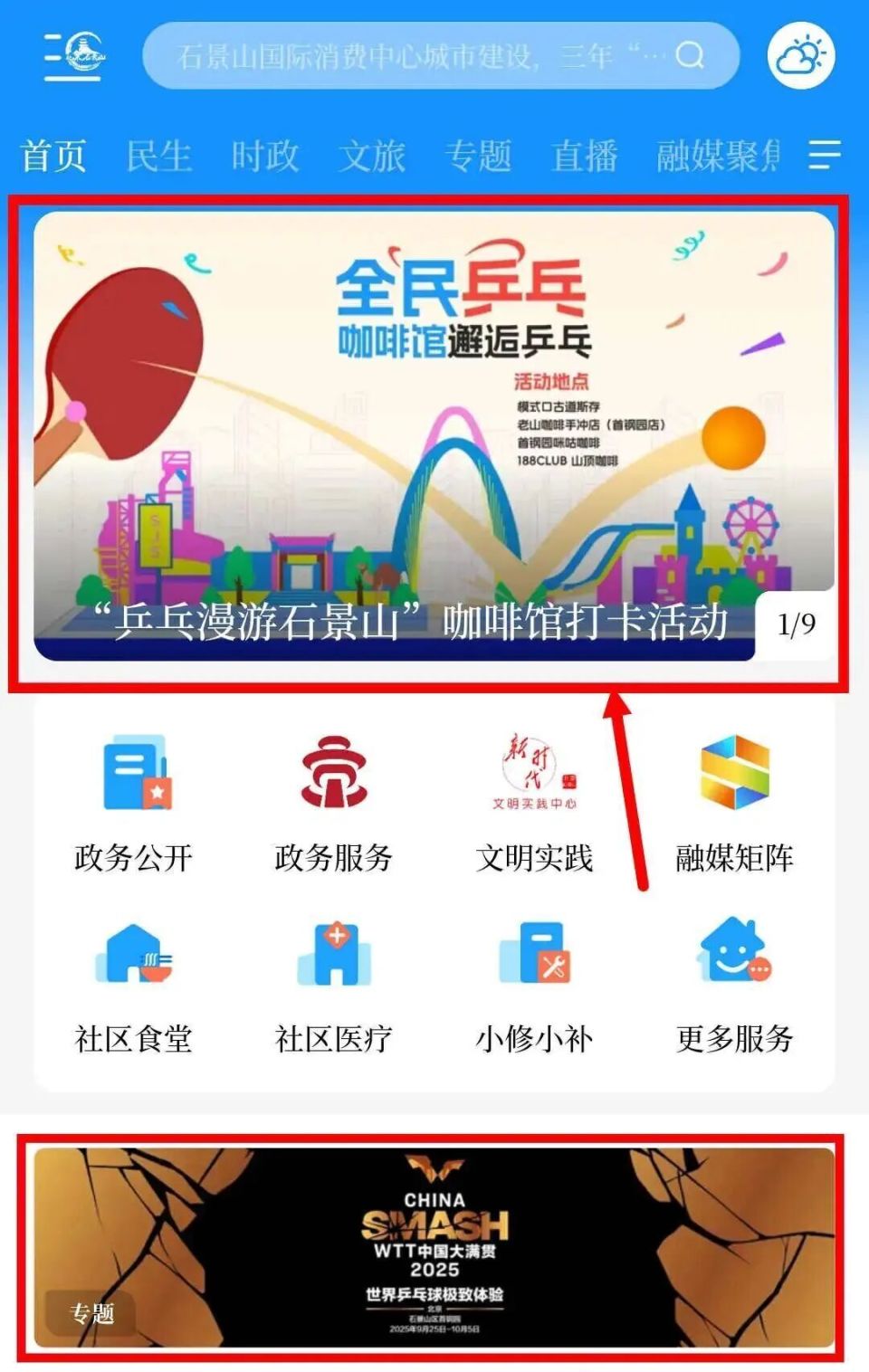Open the WTT China Smash 2025 banner
869x1372 pixels.
[434, 1249]
